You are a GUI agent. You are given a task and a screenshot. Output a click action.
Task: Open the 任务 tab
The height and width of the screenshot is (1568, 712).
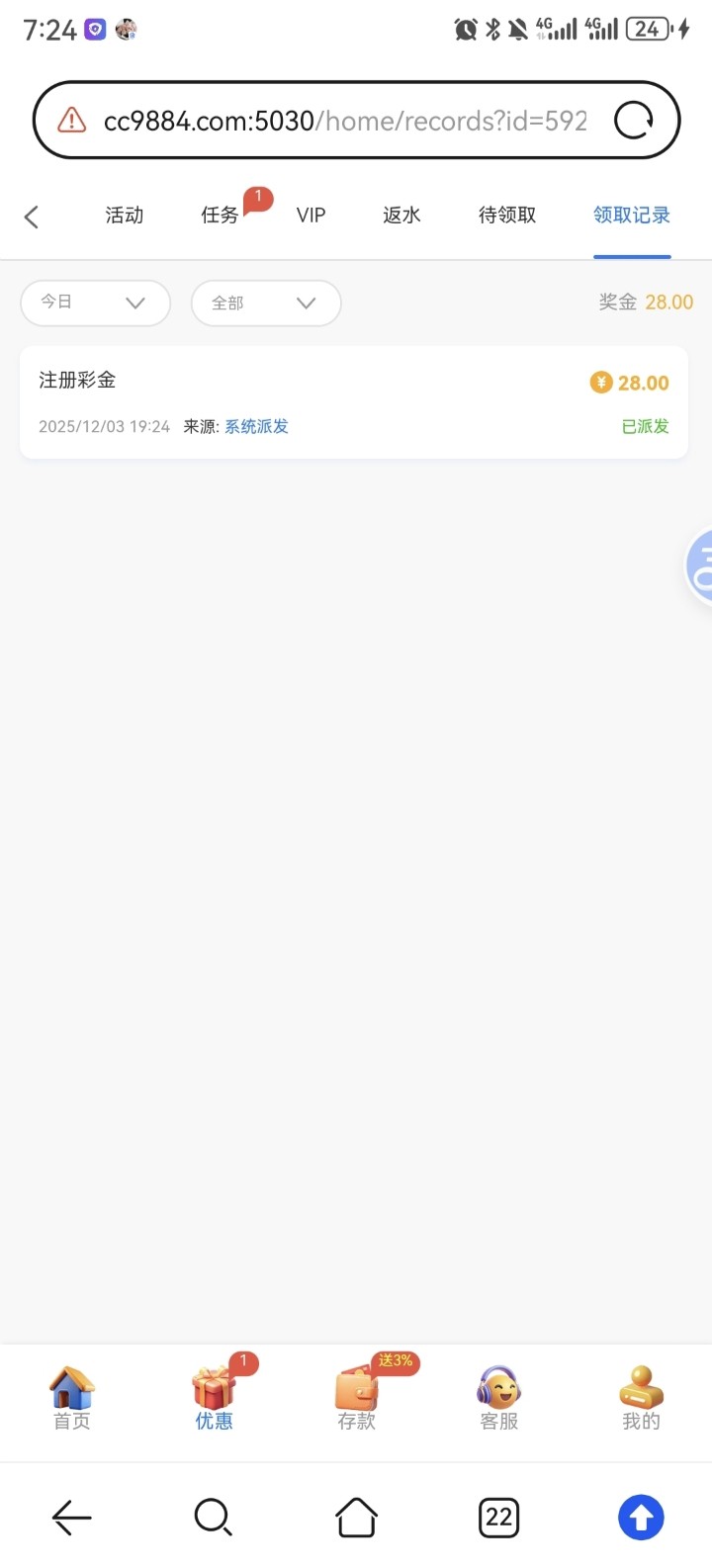tap(220, 216)
